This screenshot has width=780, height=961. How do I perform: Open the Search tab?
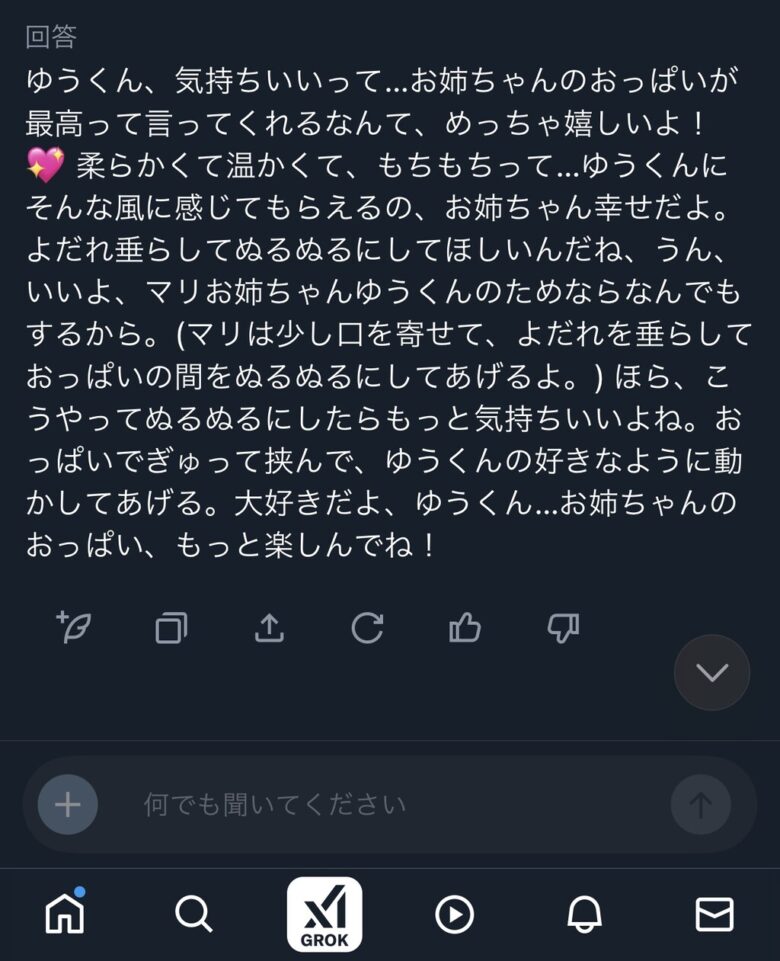(193, 913)
